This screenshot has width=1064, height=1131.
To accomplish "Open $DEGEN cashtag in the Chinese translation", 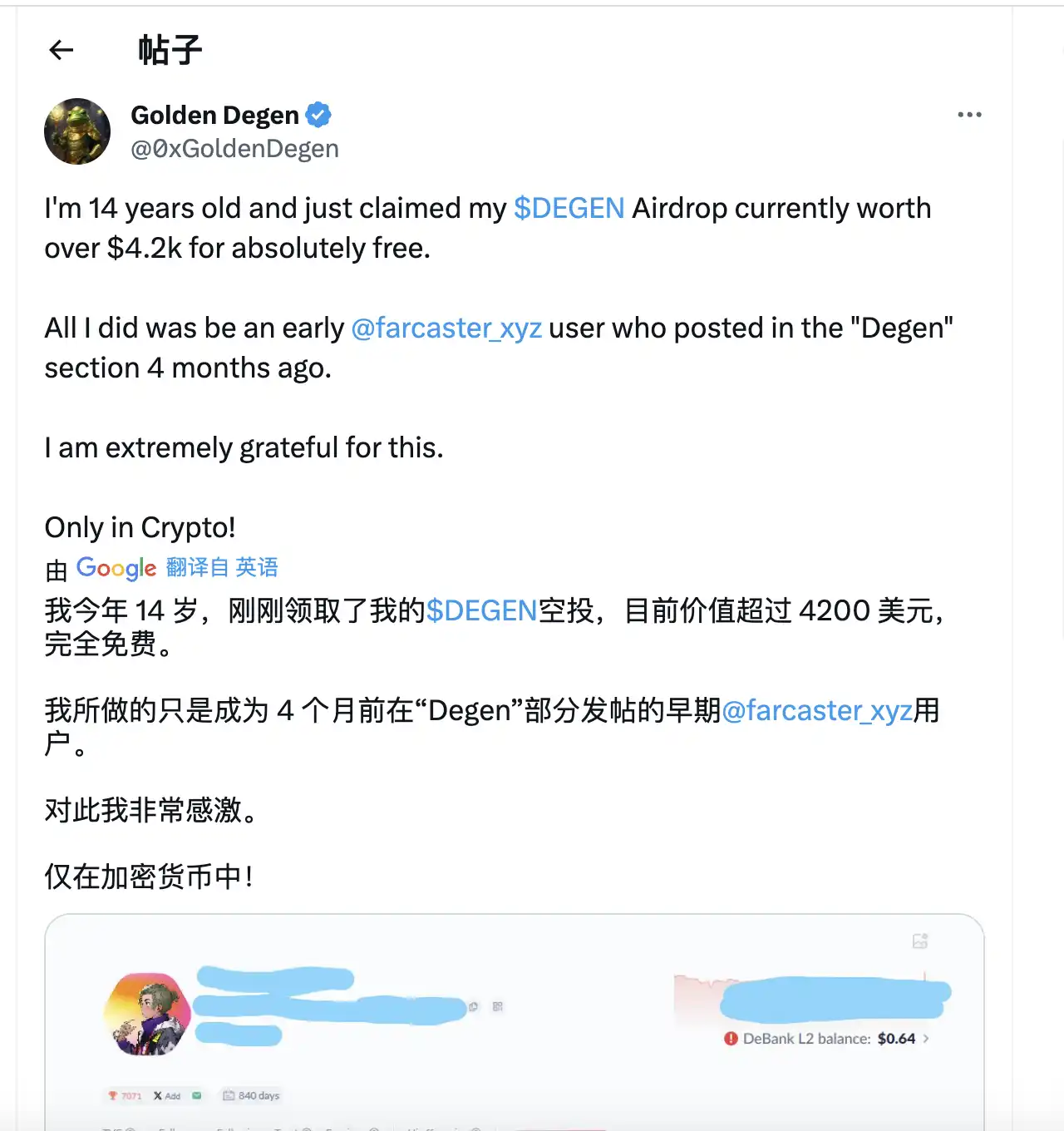I will coord(481,611).
